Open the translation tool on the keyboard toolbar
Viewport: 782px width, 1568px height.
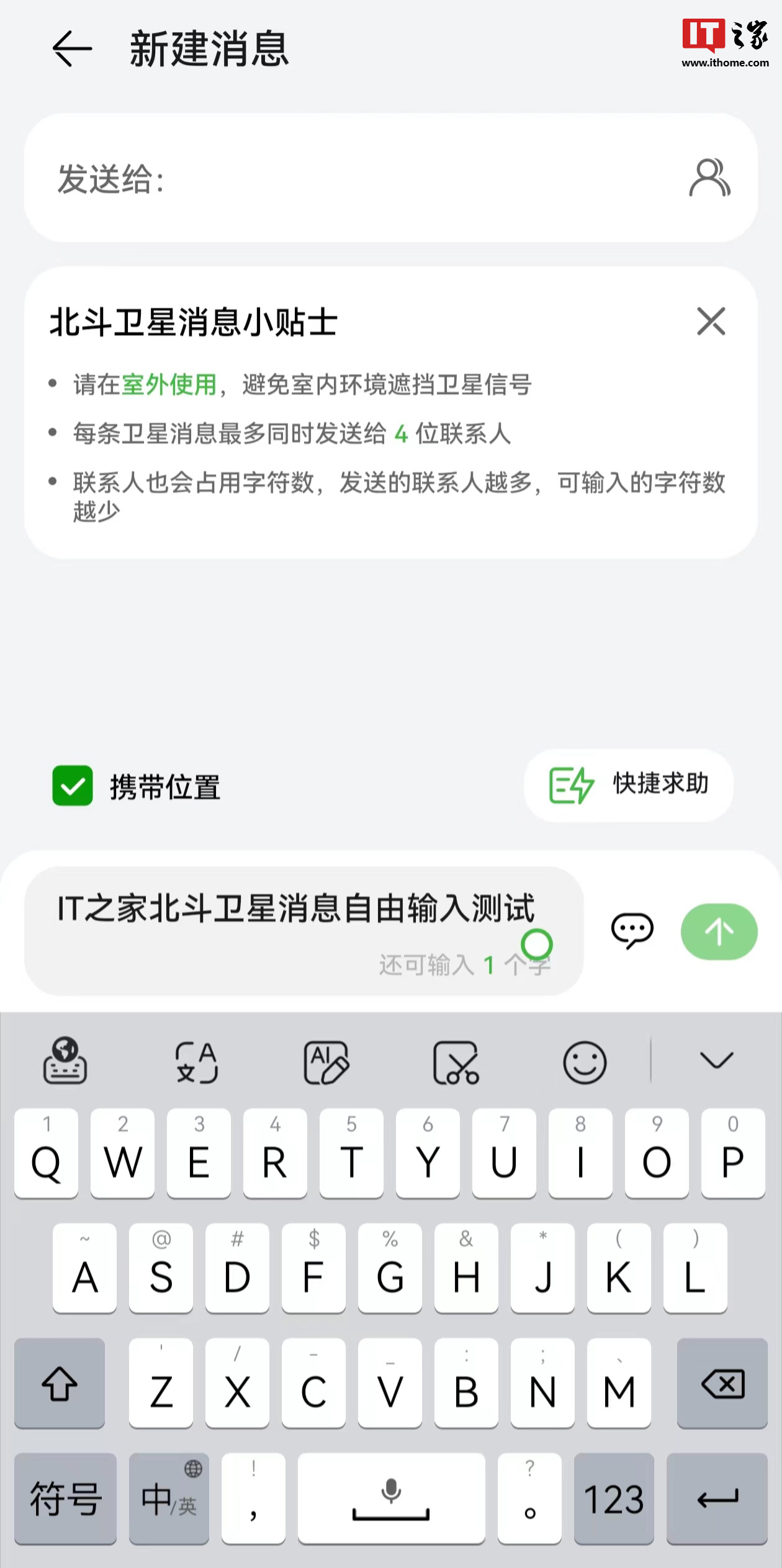point(195,1062)
